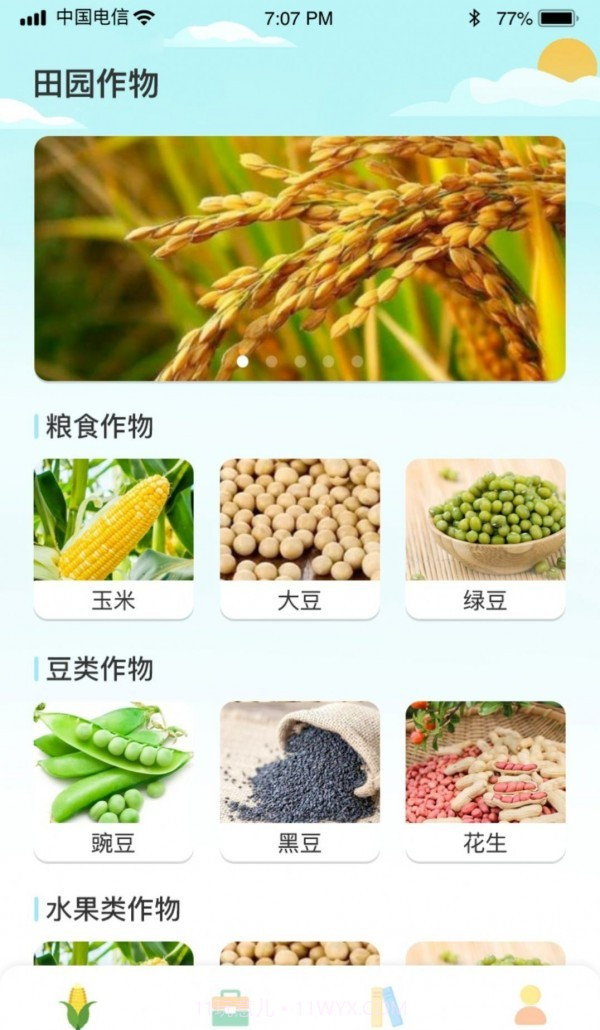The height and width of the screenshot is (1030, 600).
Task: Tap the 花生 crop card
Action: click(485, 780)
